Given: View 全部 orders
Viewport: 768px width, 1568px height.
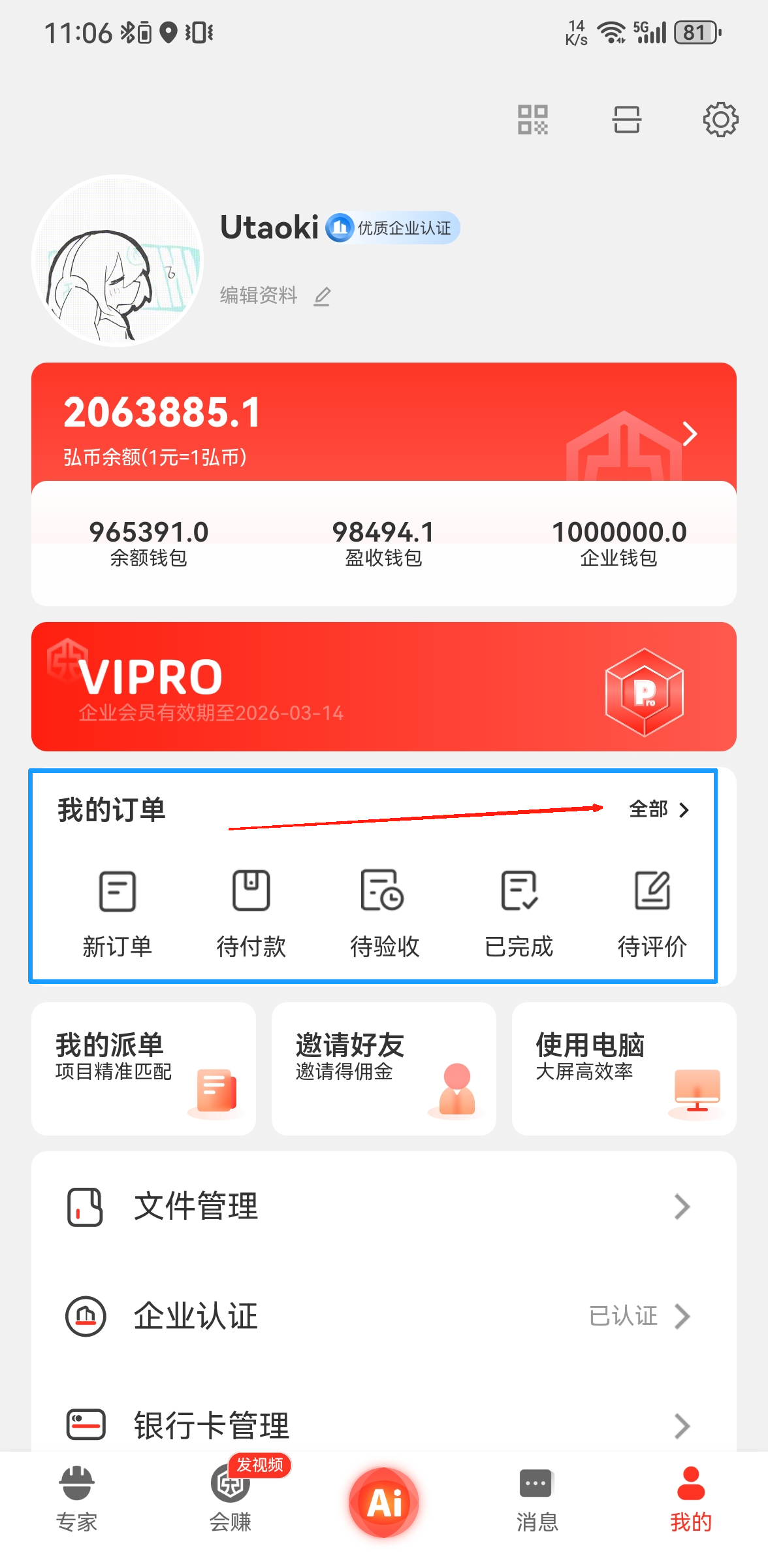Looking at the screenshot, I should point(658,809).
